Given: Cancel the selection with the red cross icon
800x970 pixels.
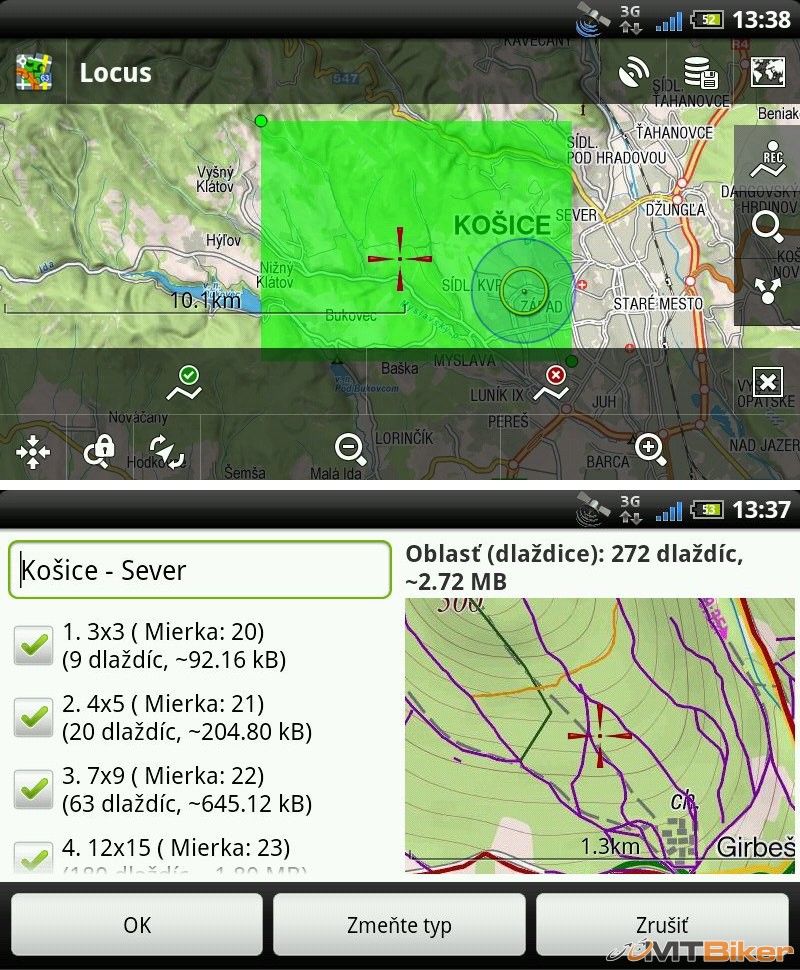Looking at the screenshot, I should click(552, 384).
